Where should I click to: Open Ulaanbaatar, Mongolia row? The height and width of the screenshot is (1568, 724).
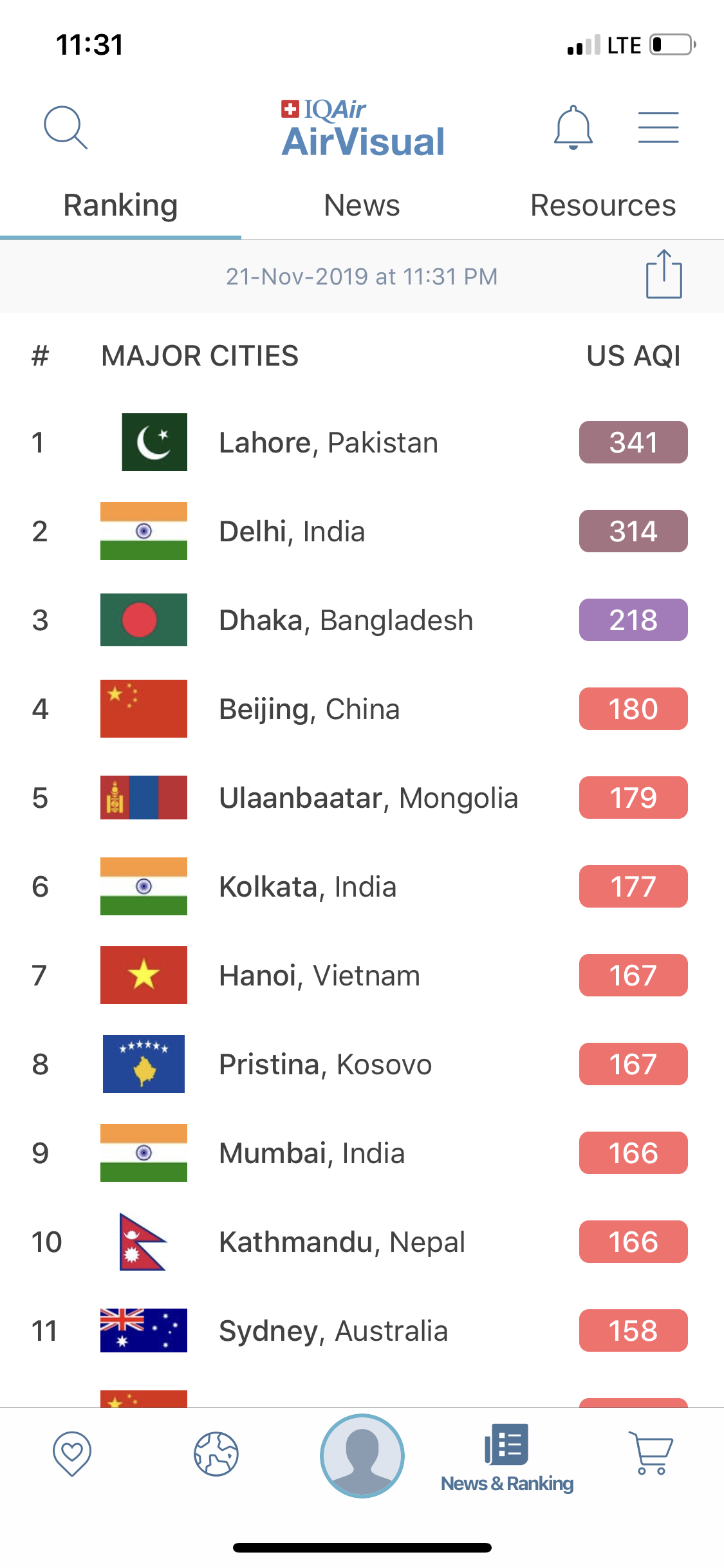tap(362, 798)
